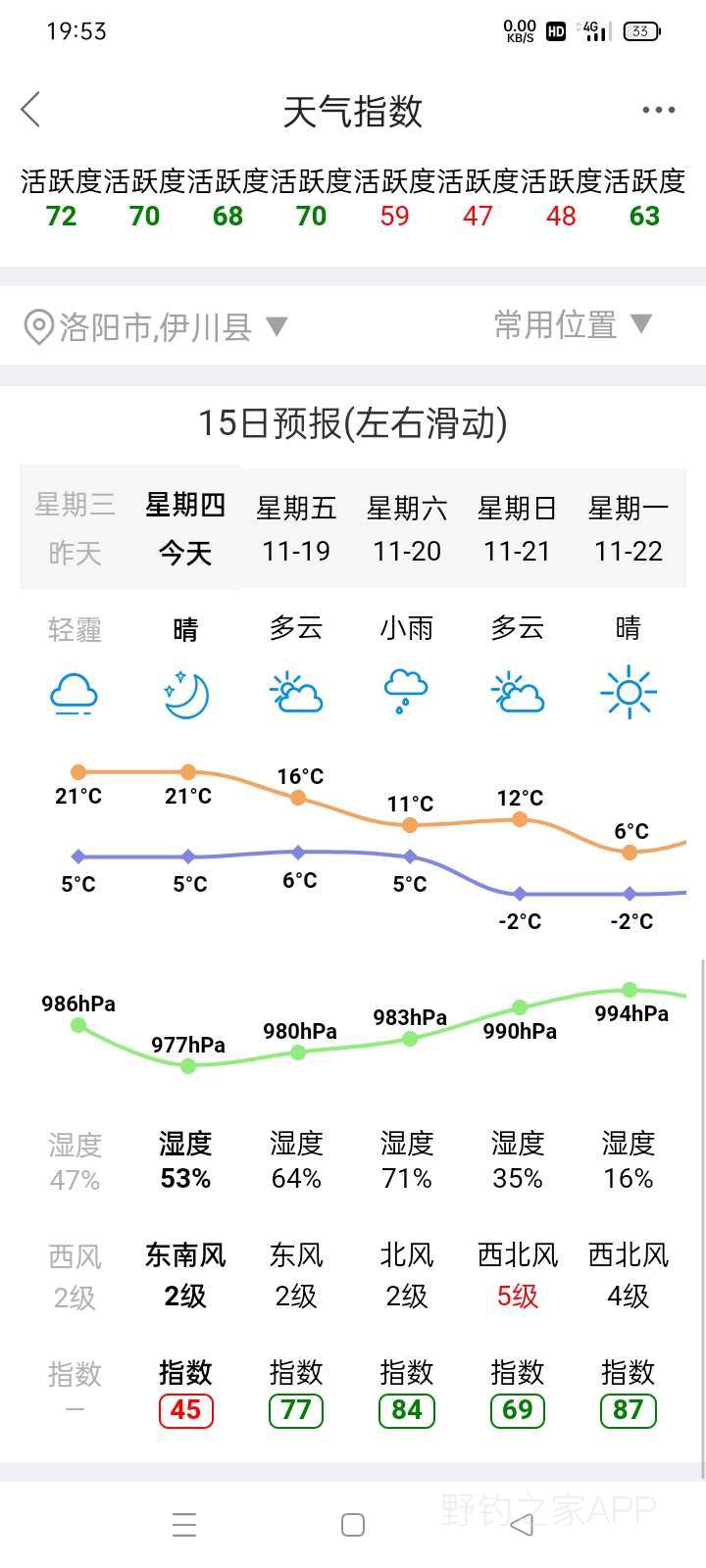Select the 星期一 11-22 forecast day
The height and width of the screenshot is (1568, 706).
629,528
